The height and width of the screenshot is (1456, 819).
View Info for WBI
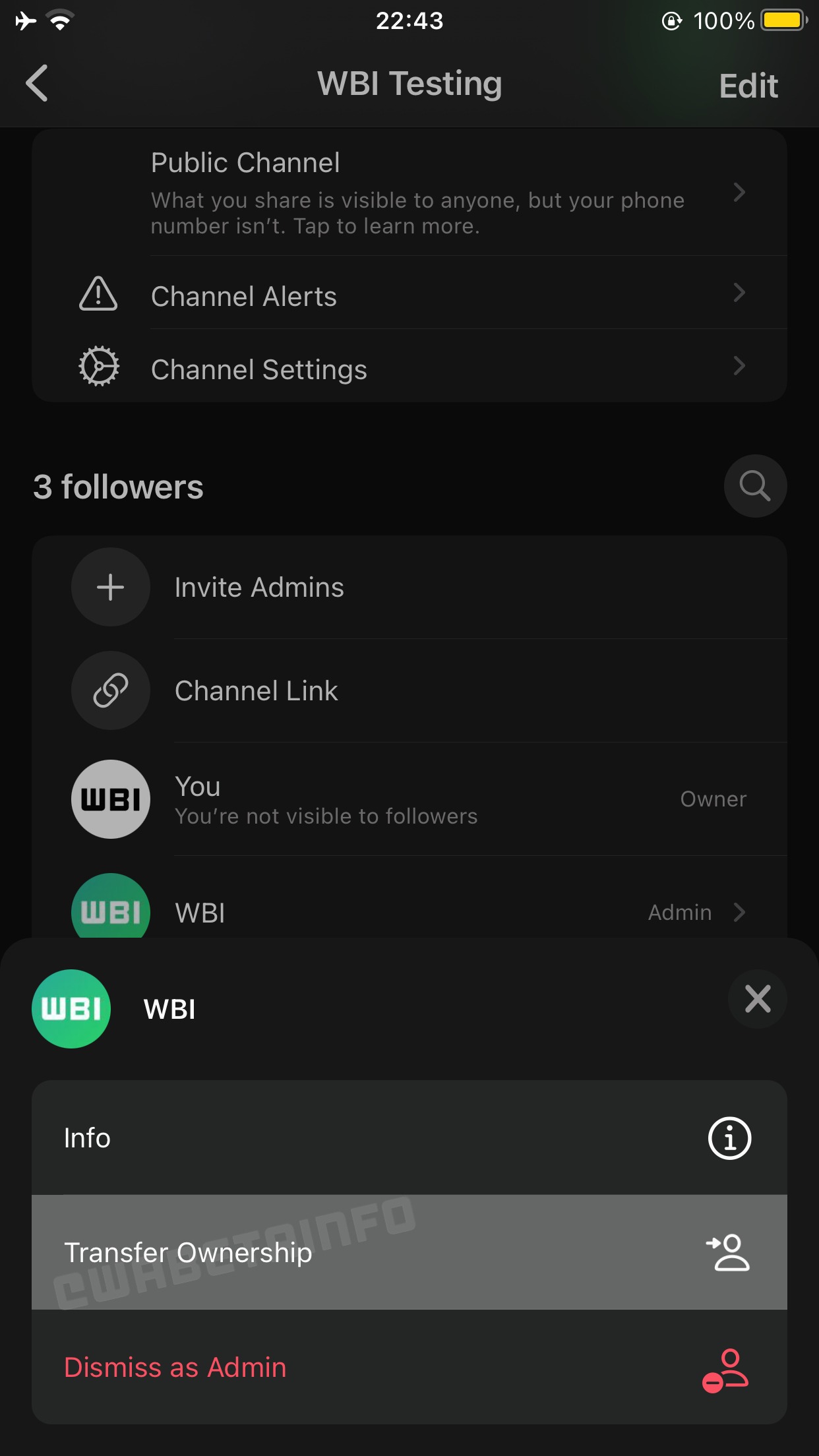coord(409,1137)
